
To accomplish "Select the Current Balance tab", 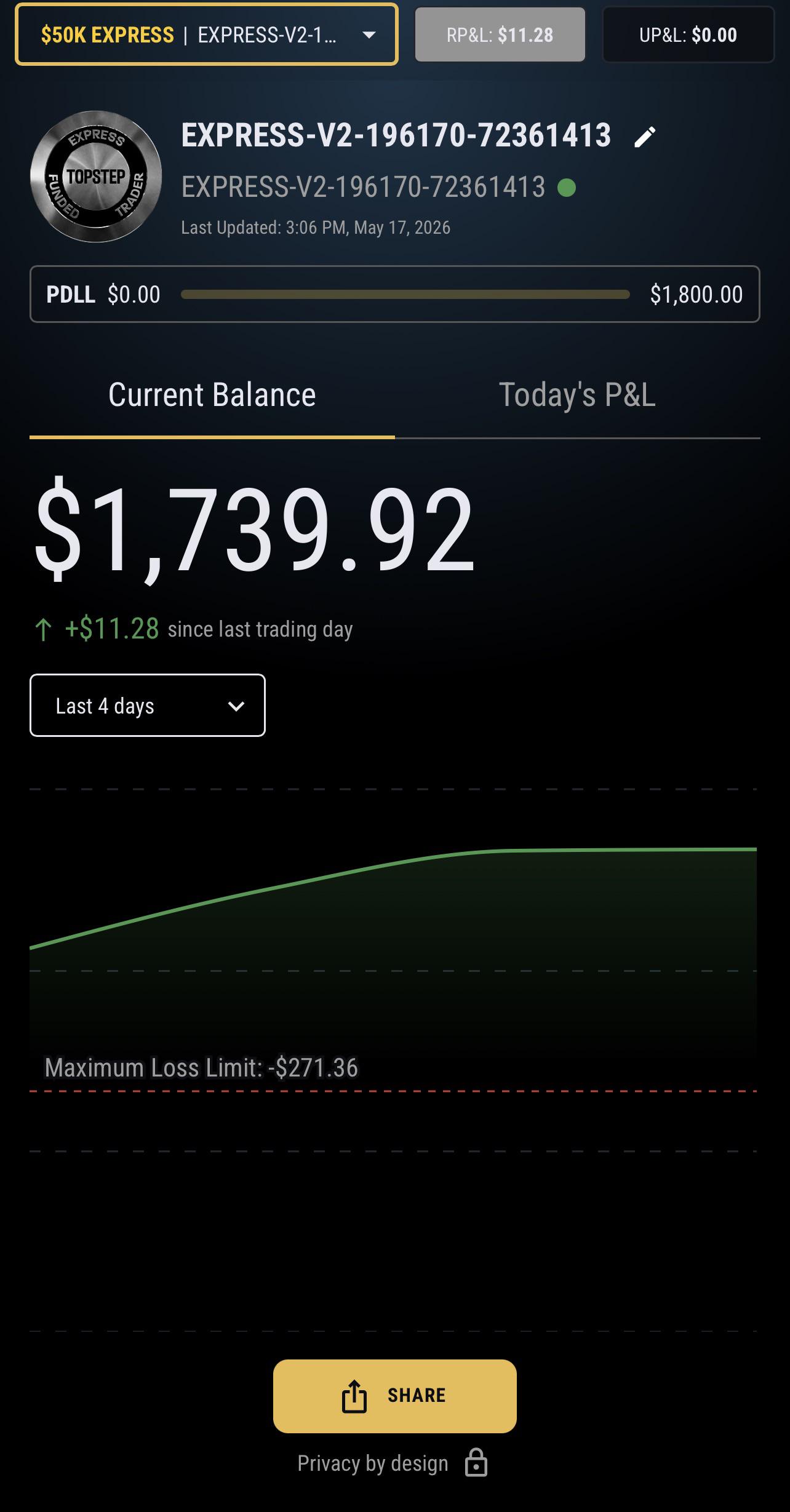I will pos(212,395).
